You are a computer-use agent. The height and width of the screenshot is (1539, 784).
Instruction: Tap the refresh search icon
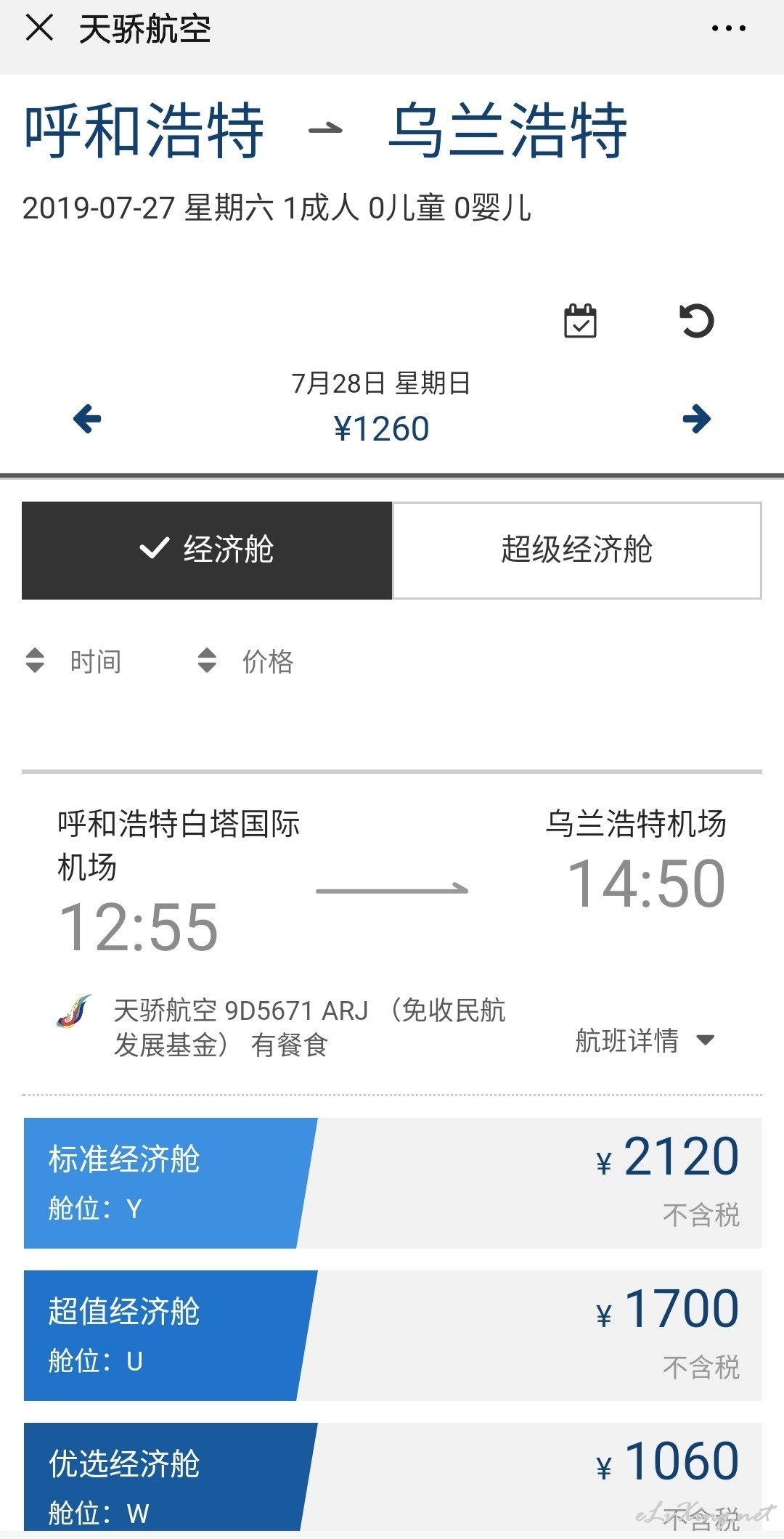point(697,321)
